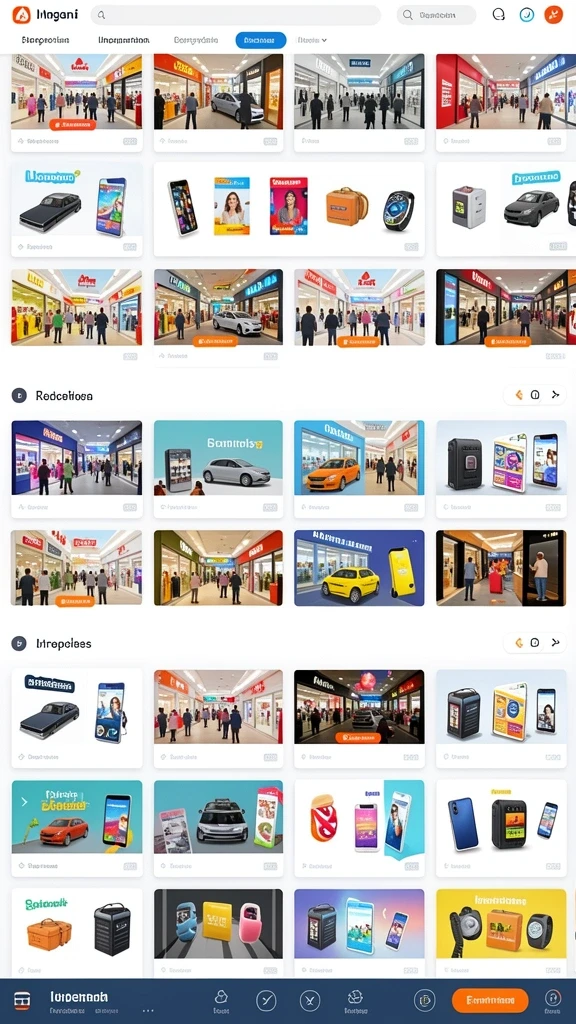Open the orange suitcase and black speaker tile
The height and width of the screenshot is (1024, 576).
tap(77, 932)
